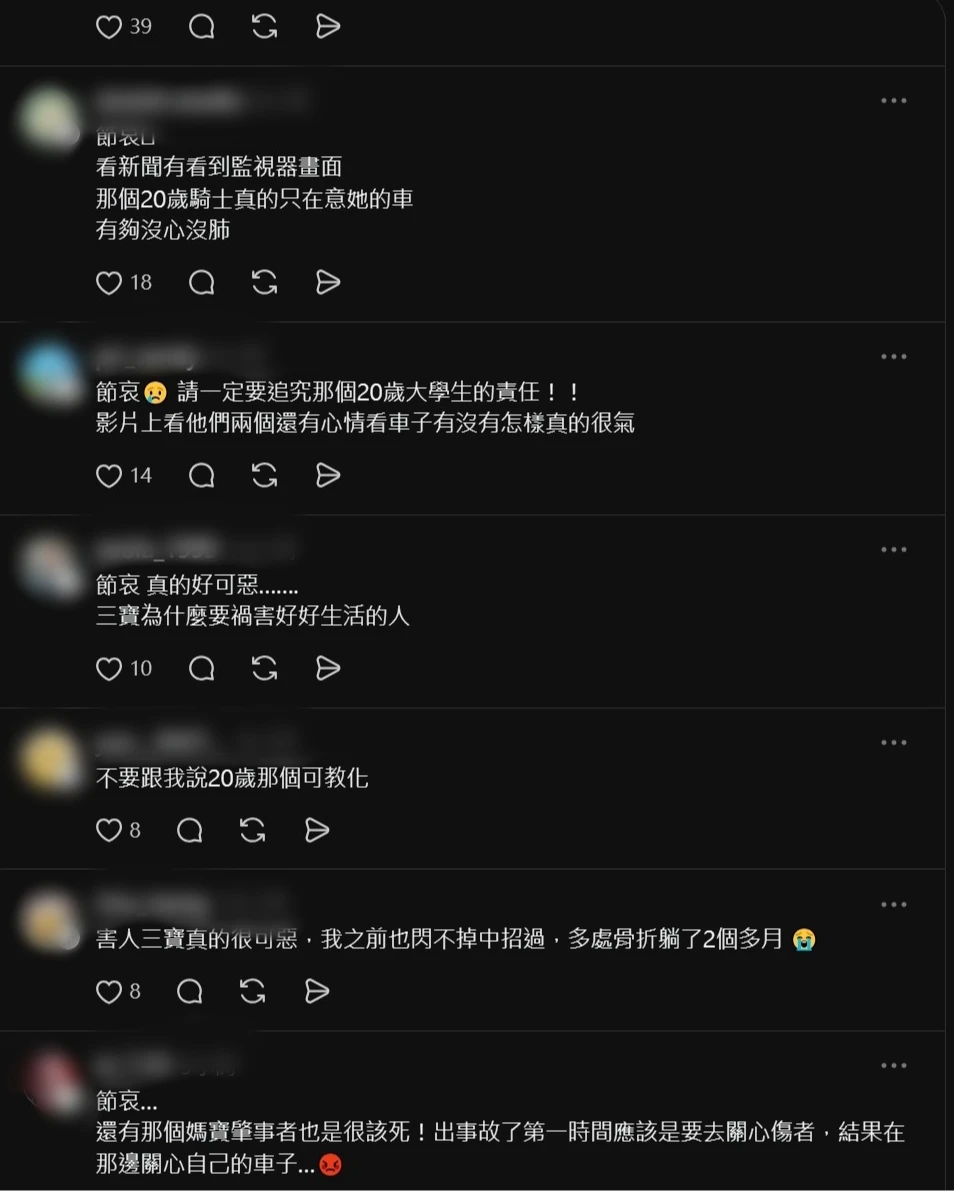The image size is (954, 1191).
Task: Like the comment 不要跟我說20歲那個可教化
Action: tap(109, 830)
